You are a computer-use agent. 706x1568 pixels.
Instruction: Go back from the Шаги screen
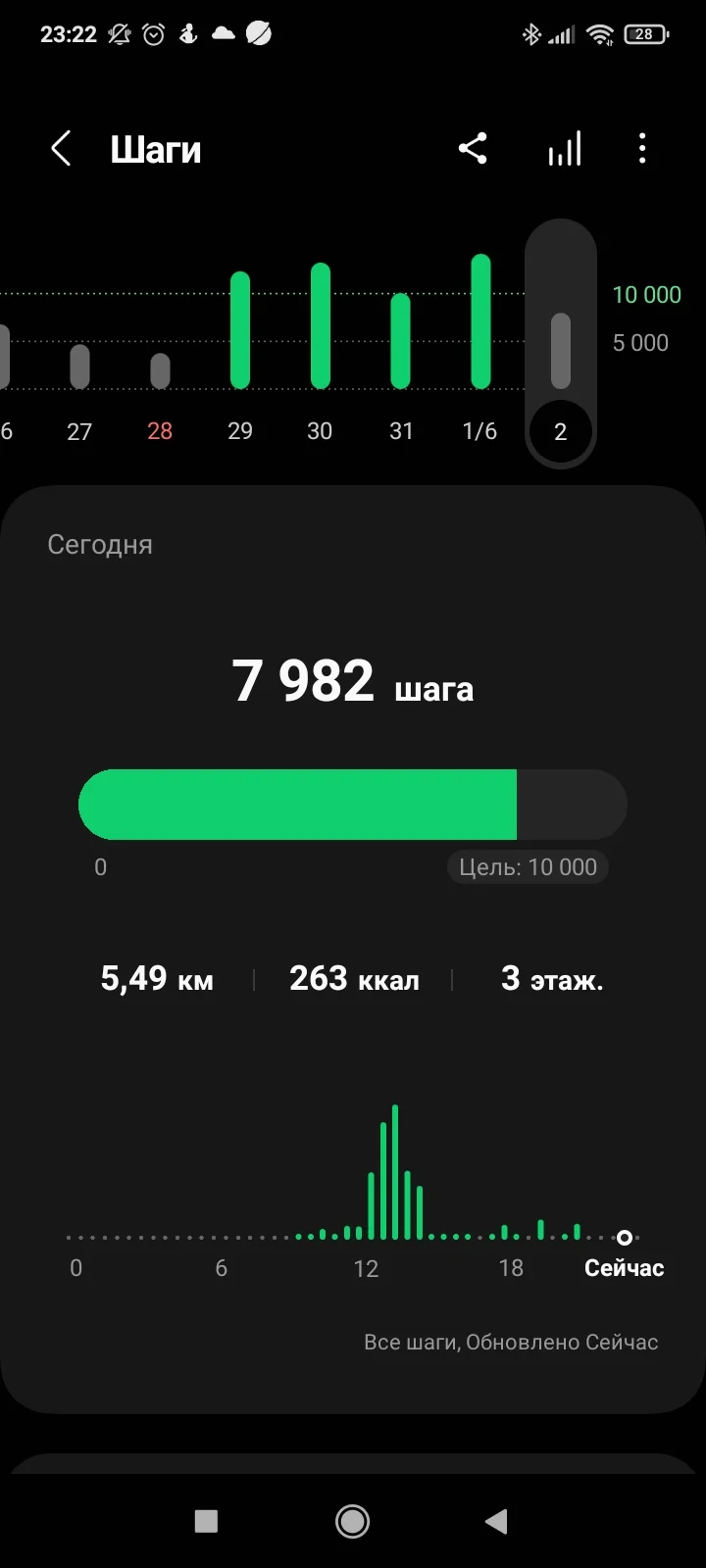click(x=61, y=150)
